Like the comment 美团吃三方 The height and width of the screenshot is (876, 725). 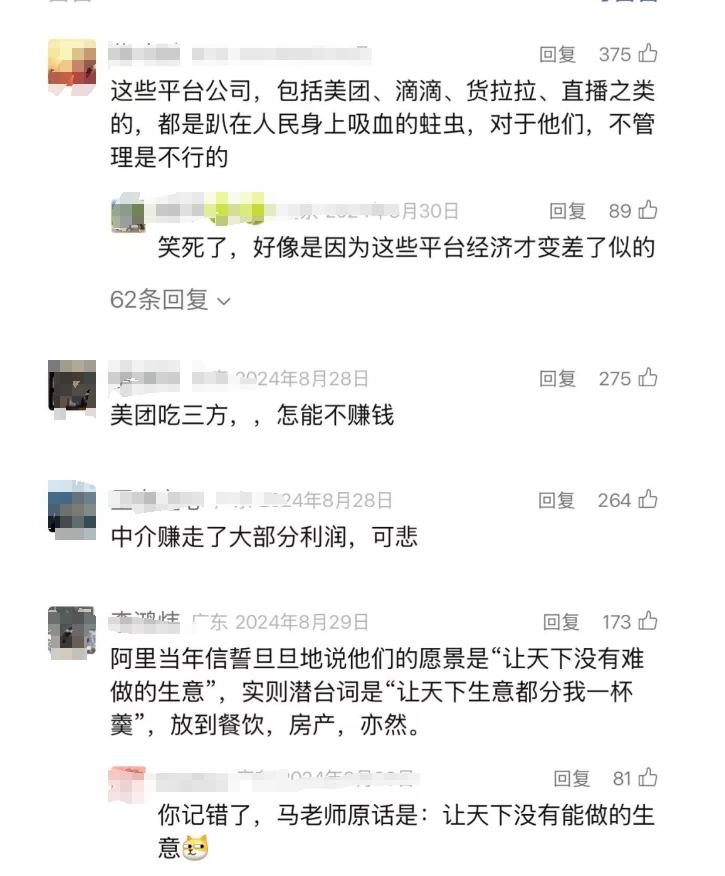pyautogui.click(x=648, y=378)
